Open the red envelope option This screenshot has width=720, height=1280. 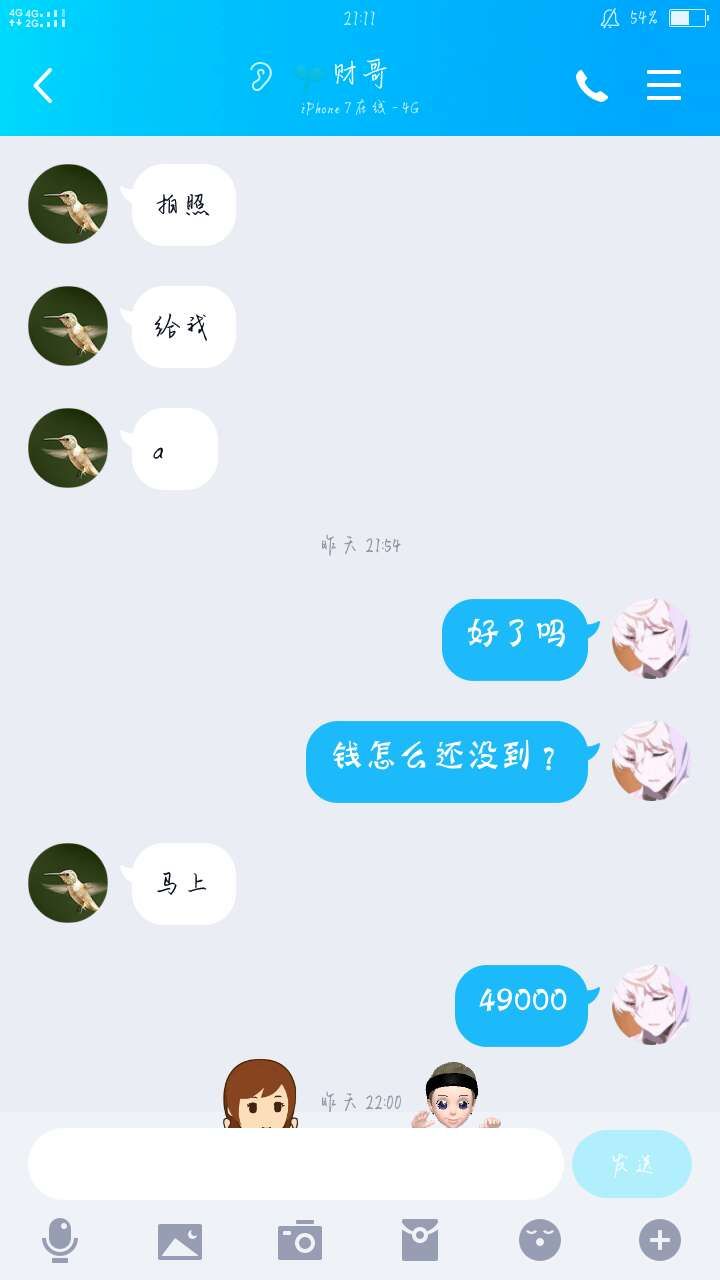(420, 1241)
